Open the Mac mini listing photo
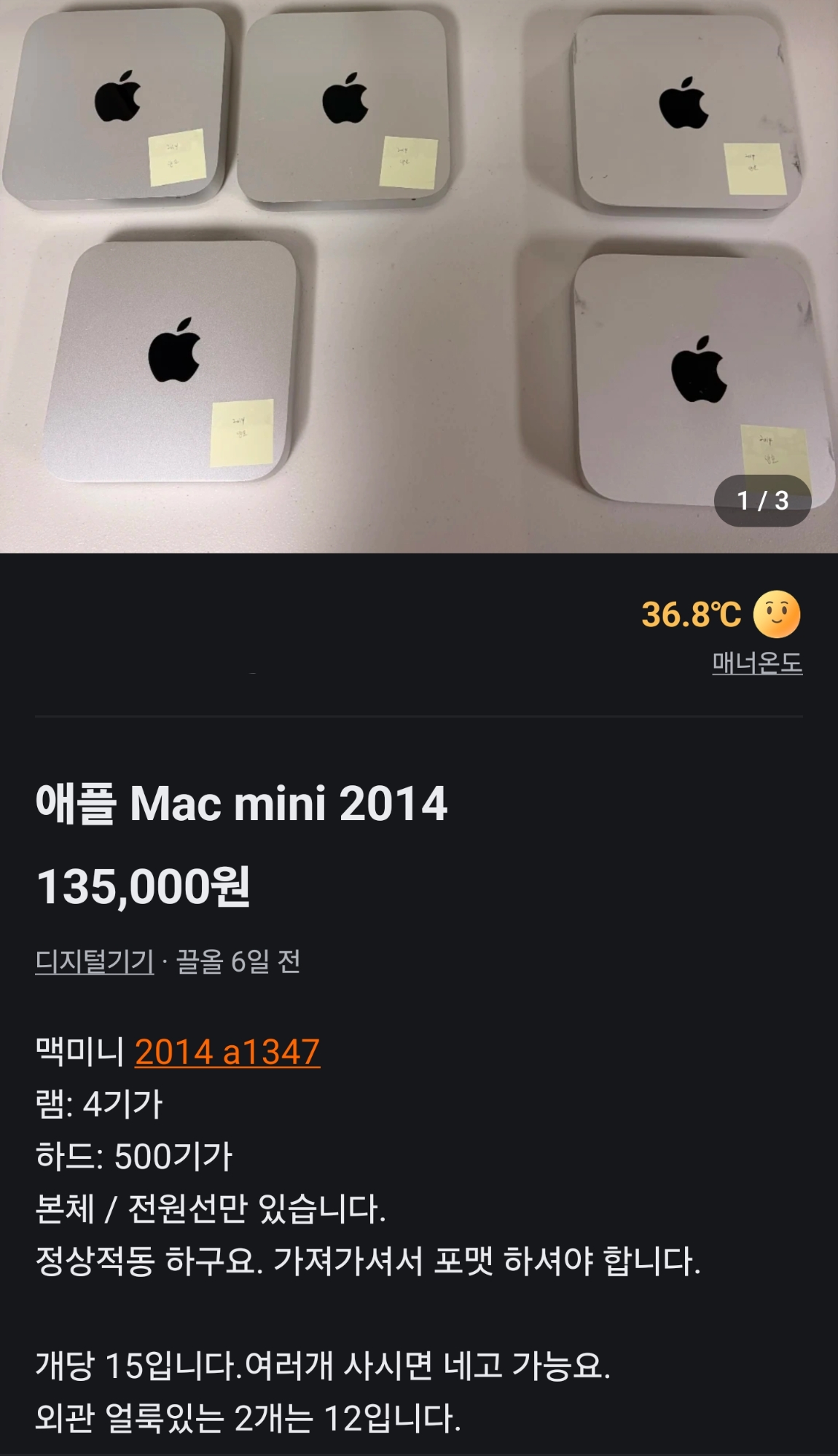 coord(419,276)
